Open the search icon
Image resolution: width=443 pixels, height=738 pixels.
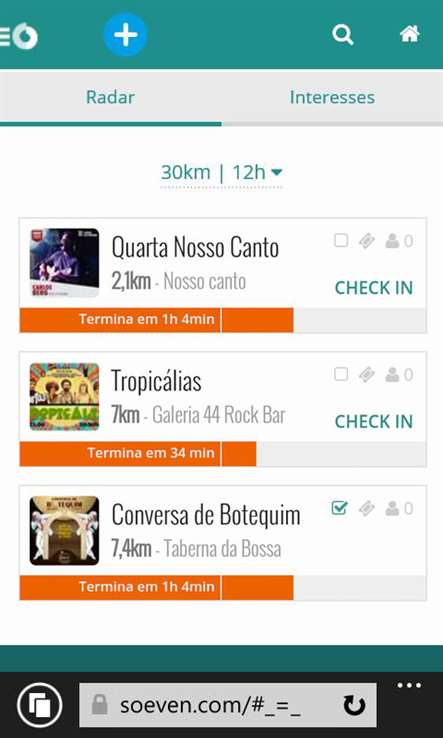click(x=343, y=35)
